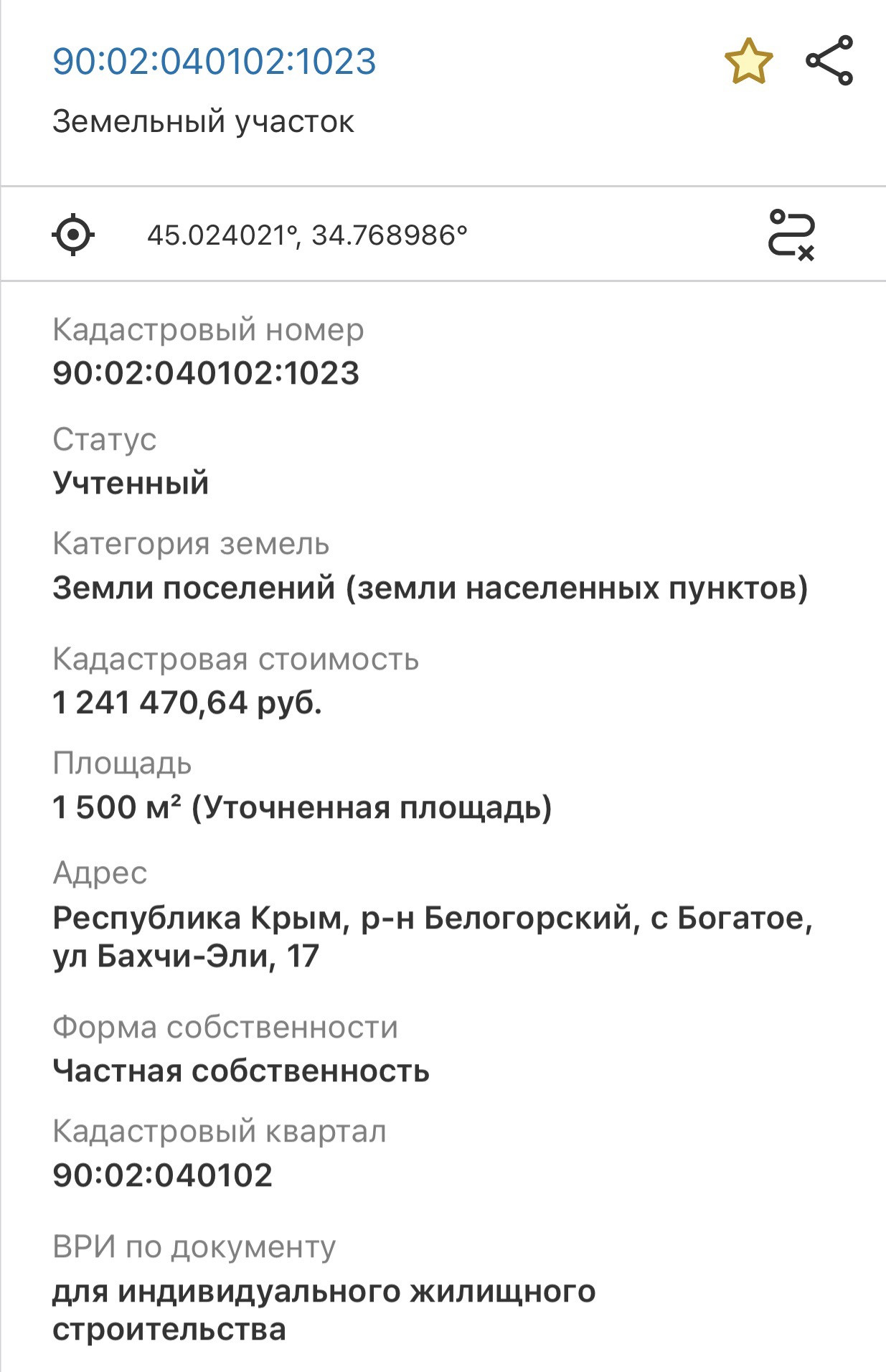
Task: Center map on the plot coordinates
Action: 73,235
